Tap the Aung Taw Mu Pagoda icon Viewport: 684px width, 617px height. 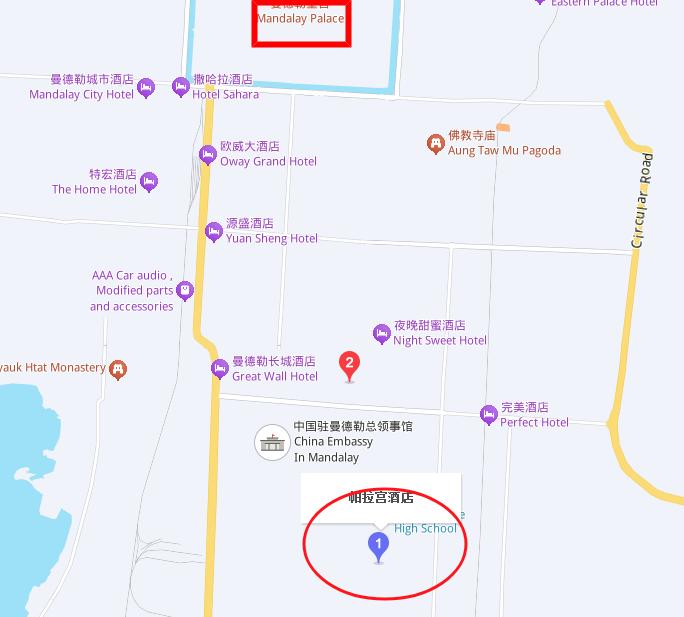click(435, 143)
